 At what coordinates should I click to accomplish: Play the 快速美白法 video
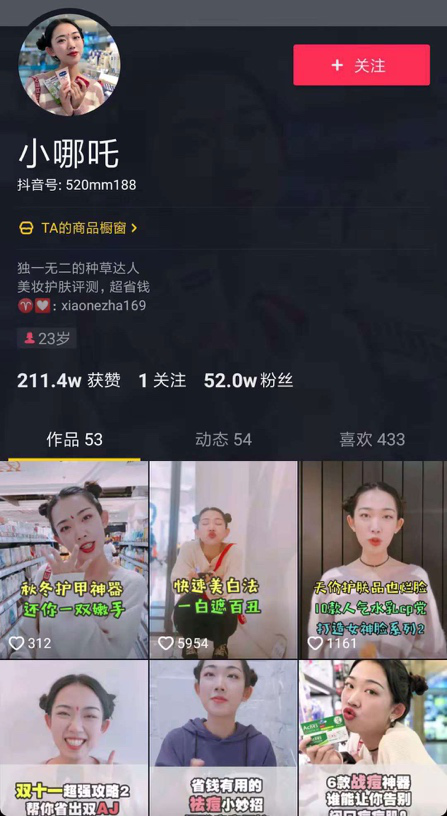coord(223,560)
